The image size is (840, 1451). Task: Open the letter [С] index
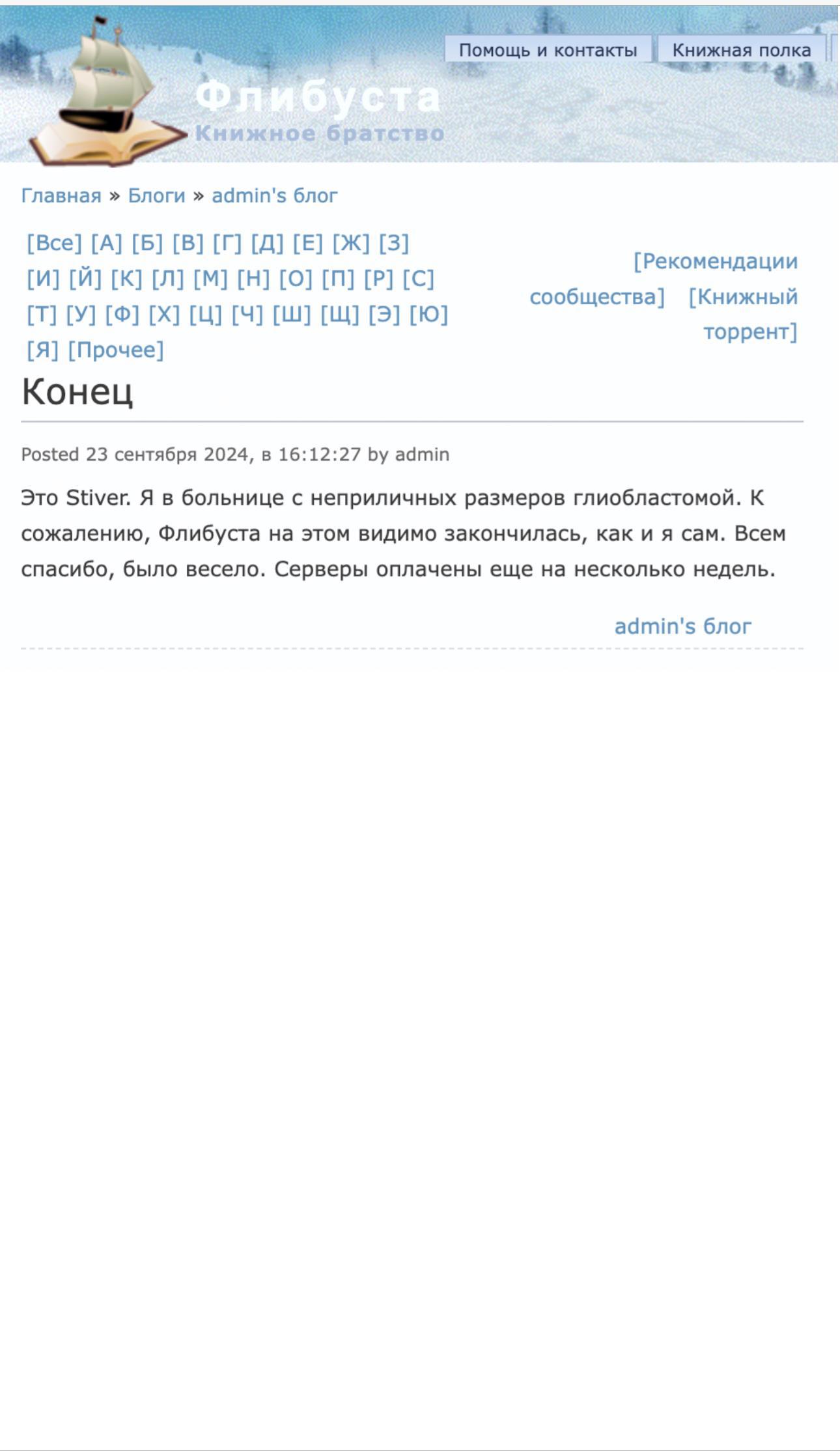coord(418,279)
